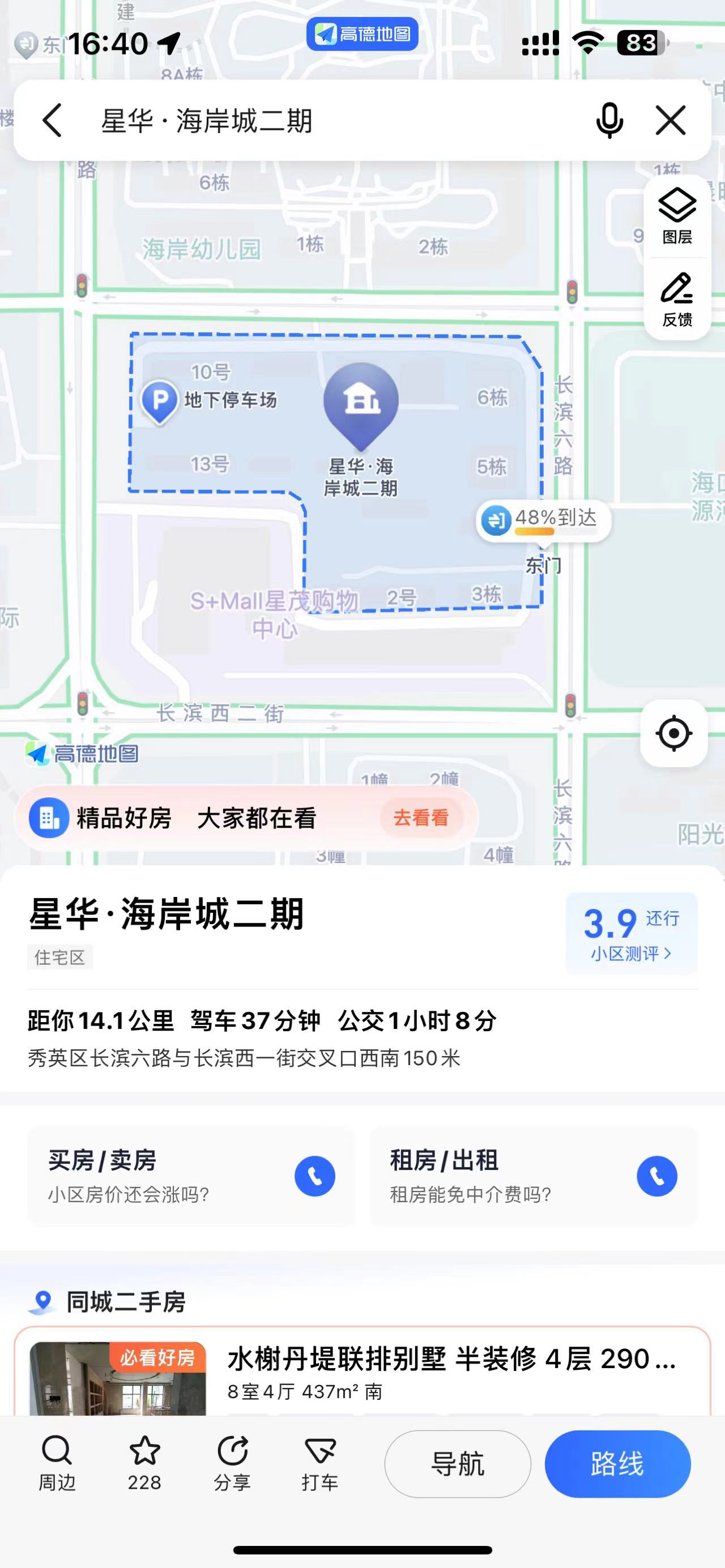Favorite this place via the star
725x1568 pixels.
144,1463
